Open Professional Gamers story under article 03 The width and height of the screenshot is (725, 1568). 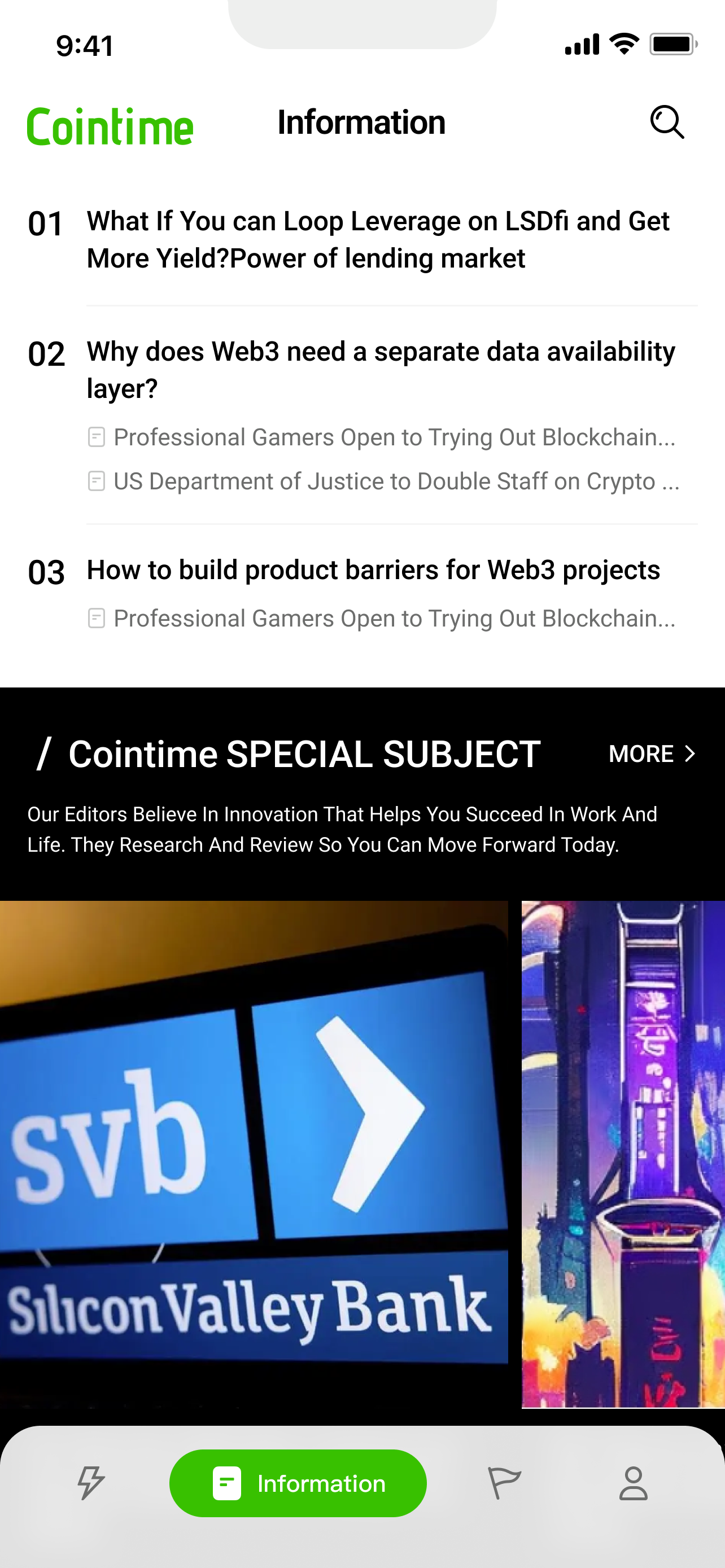tap(394, 619)
